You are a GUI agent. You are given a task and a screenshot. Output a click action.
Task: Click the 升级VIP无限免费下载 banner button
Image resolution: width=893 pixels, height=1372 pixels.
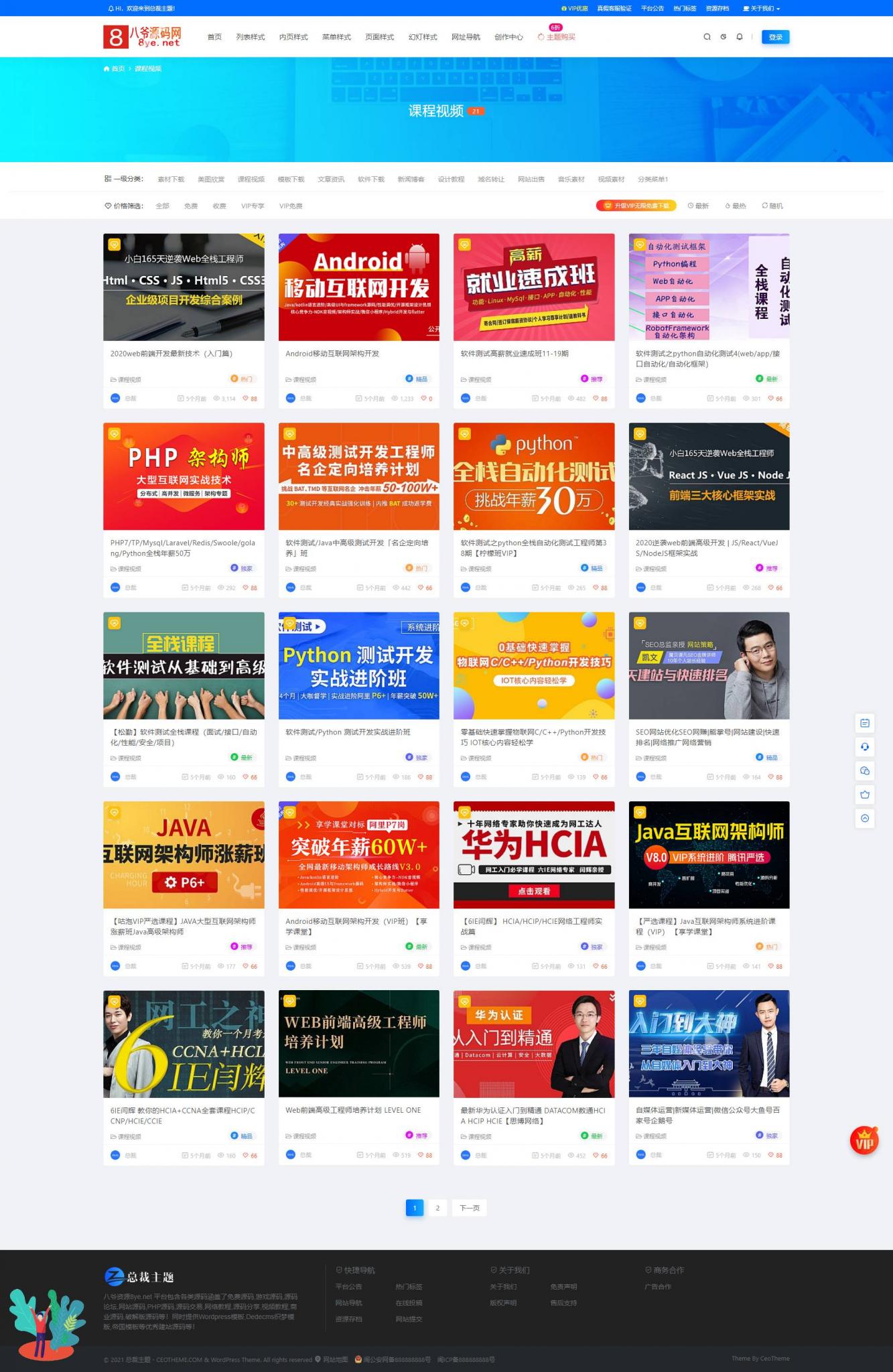(637, 206)
